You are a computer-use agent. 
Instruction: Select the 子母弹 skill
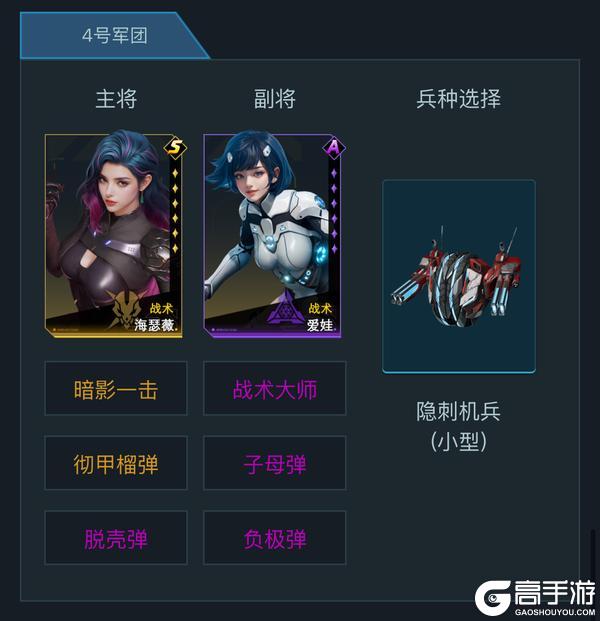275,463
